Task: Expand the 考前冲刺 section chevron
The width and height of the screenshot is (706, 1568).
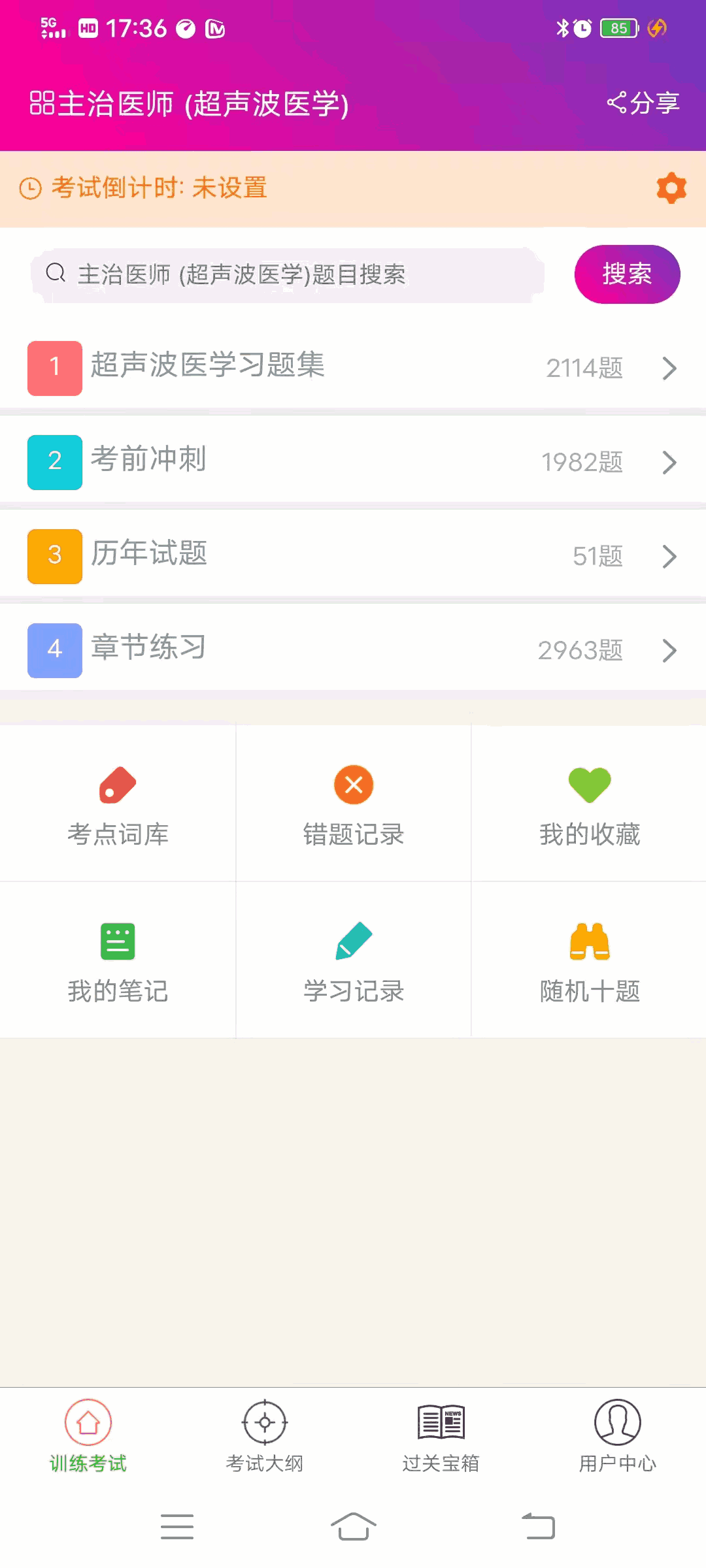Action: [x=669, y=462]
